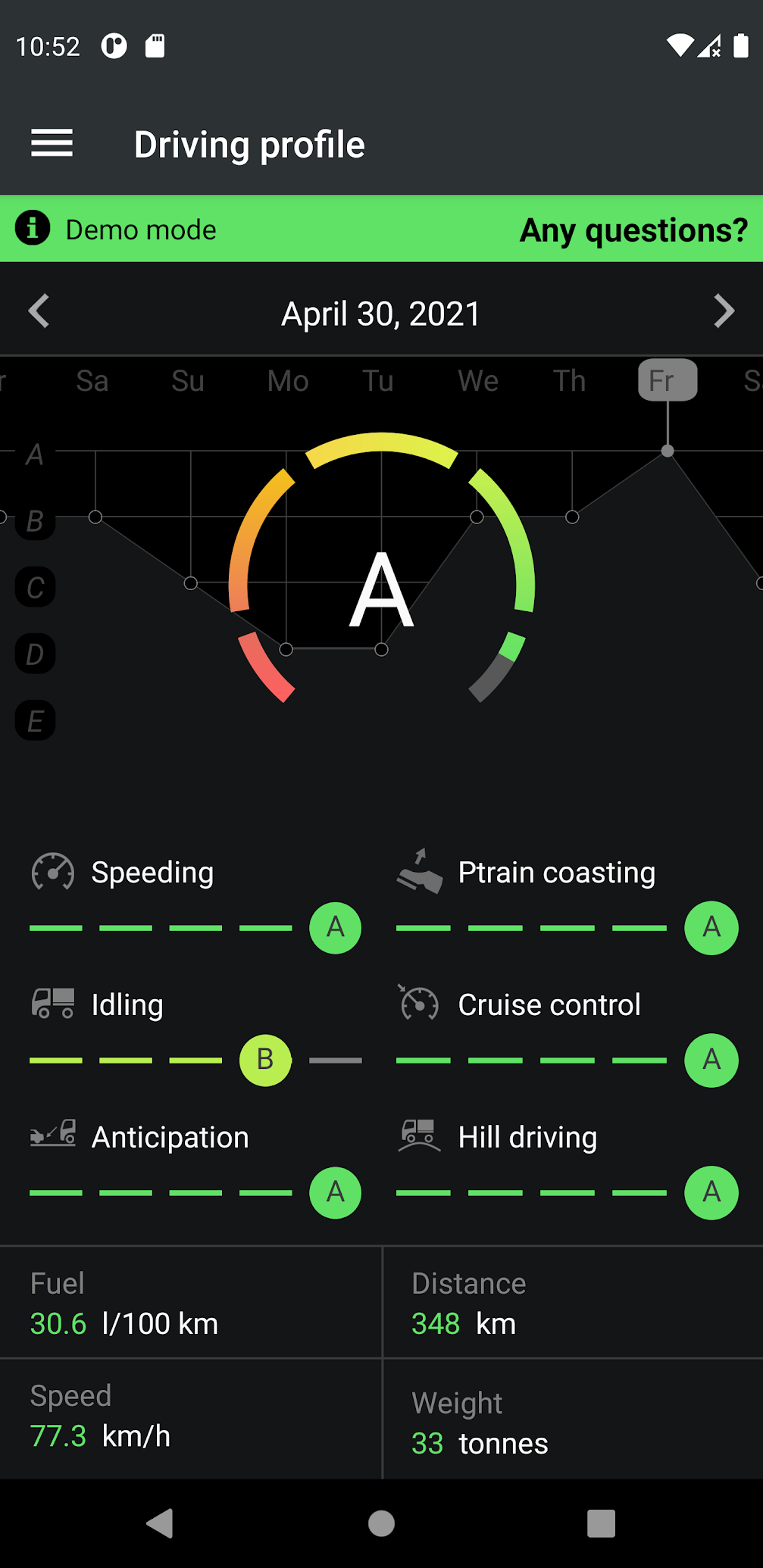Select Saturday in the week chart
The width and height of the screenshot is (763, 1568).
click(92, 381)
